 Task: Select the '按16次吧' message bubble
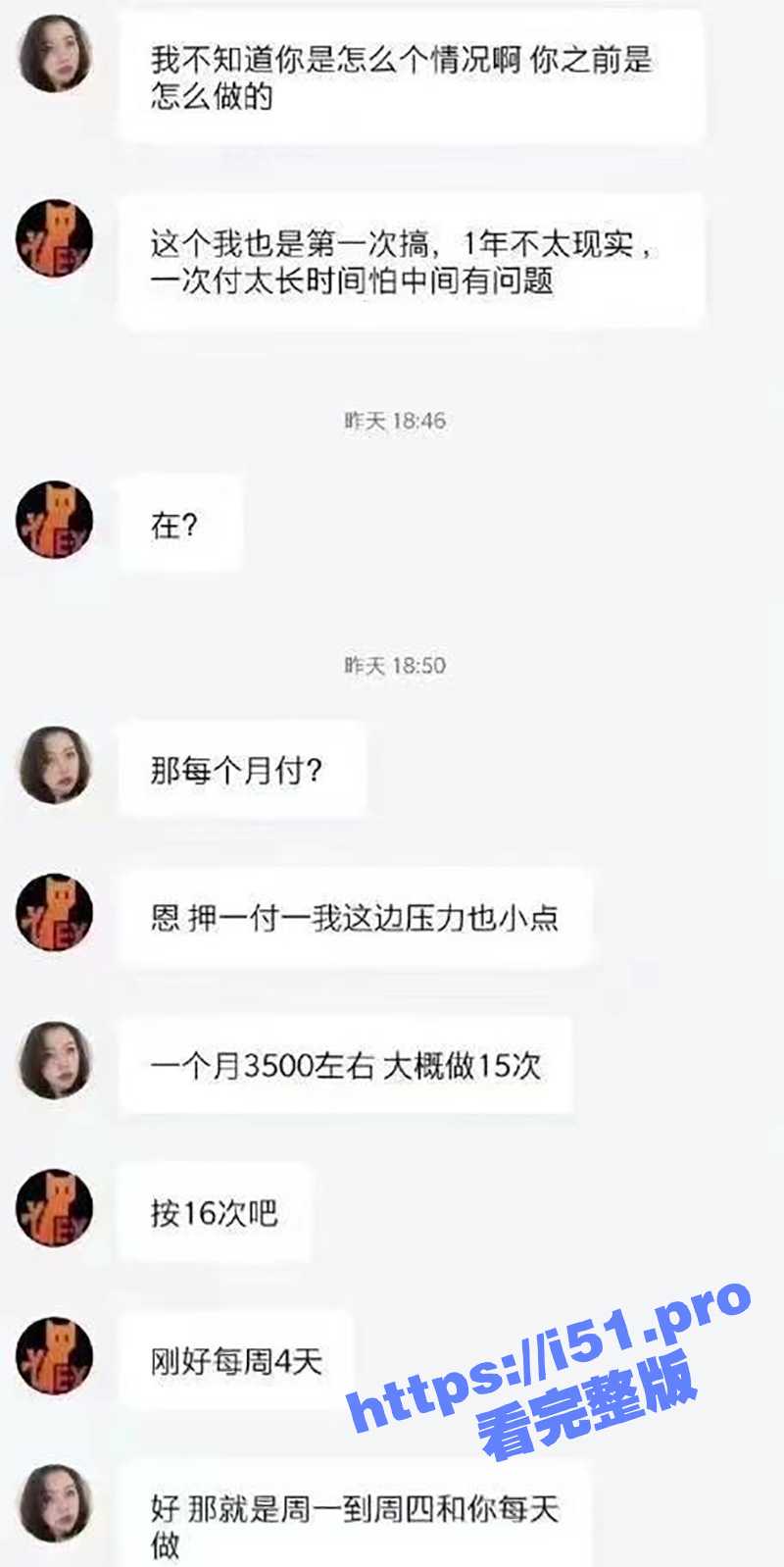[214, 1213]
